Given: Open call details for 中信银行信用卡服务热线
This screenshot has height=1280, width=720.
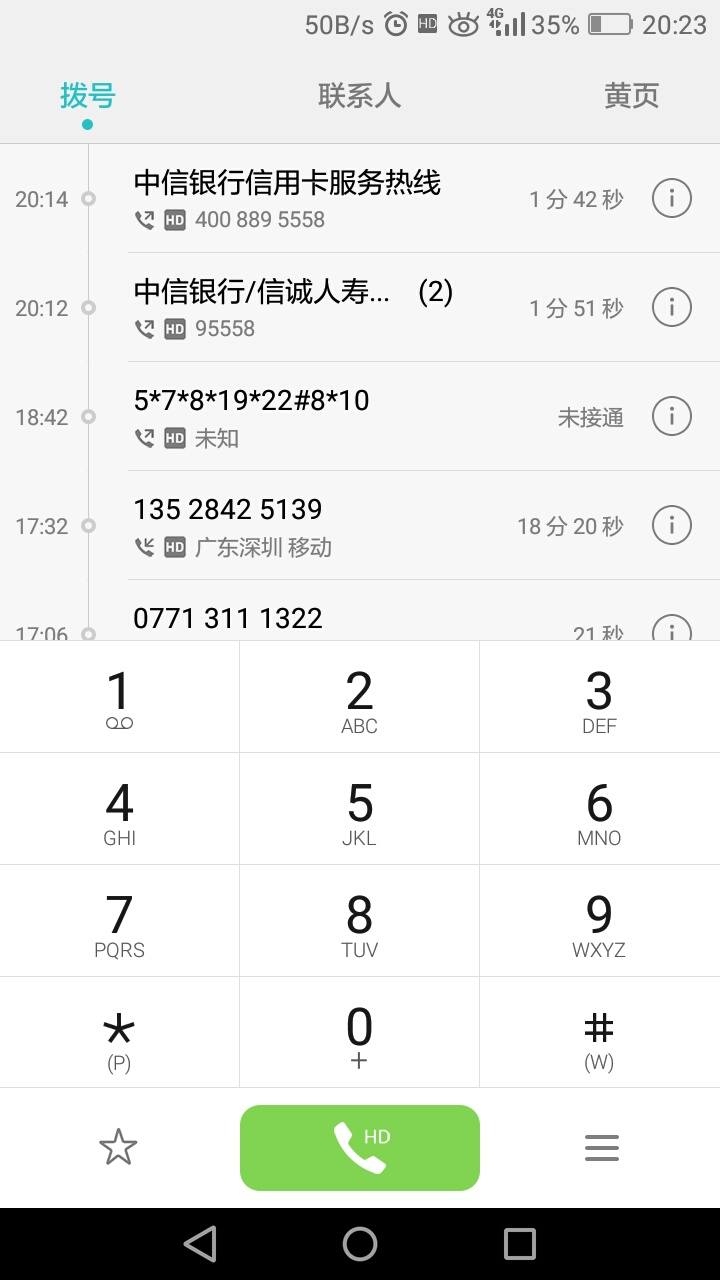Looking at the screenshot, I should tap(671, 198).
